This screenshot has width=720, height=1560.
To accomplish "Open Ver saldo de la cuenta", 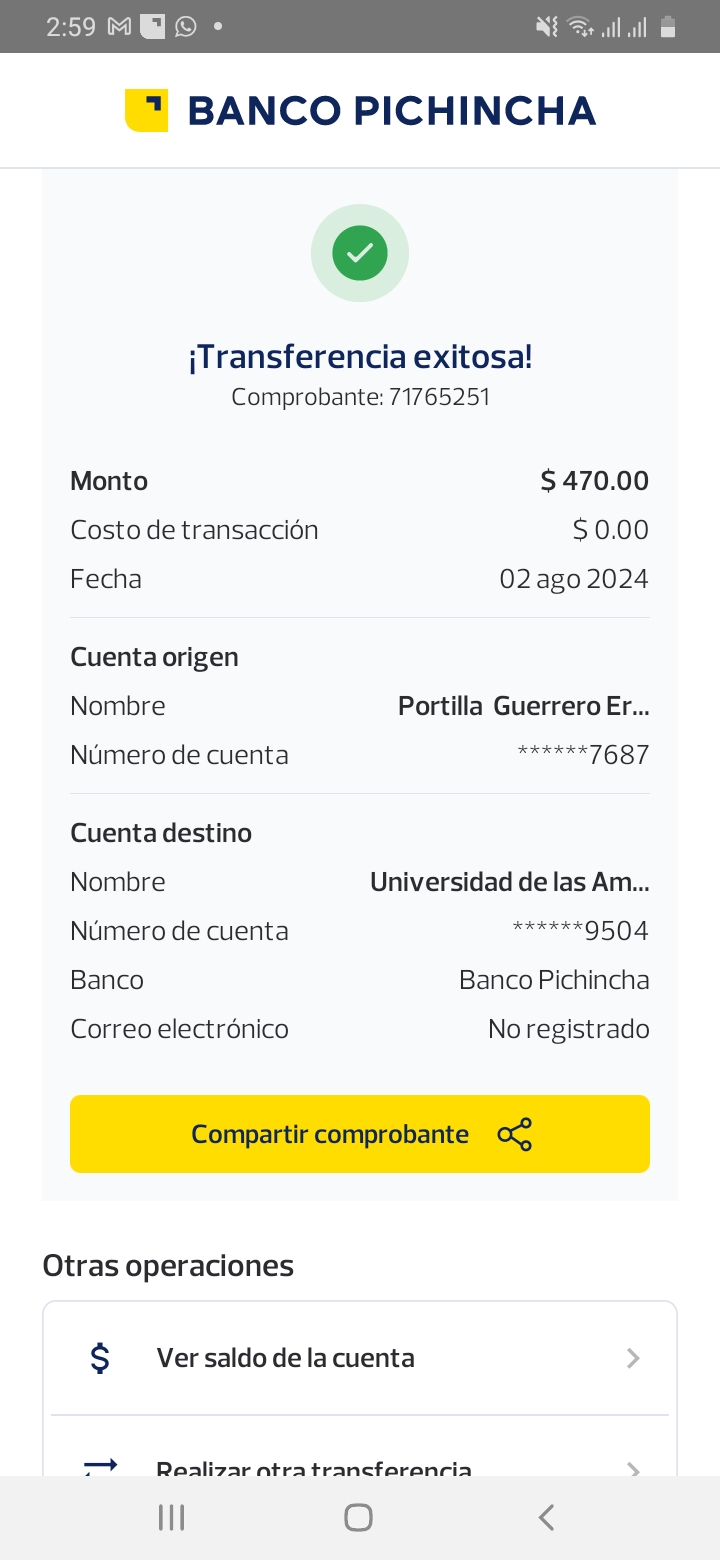I will [x=360, y=1358].
